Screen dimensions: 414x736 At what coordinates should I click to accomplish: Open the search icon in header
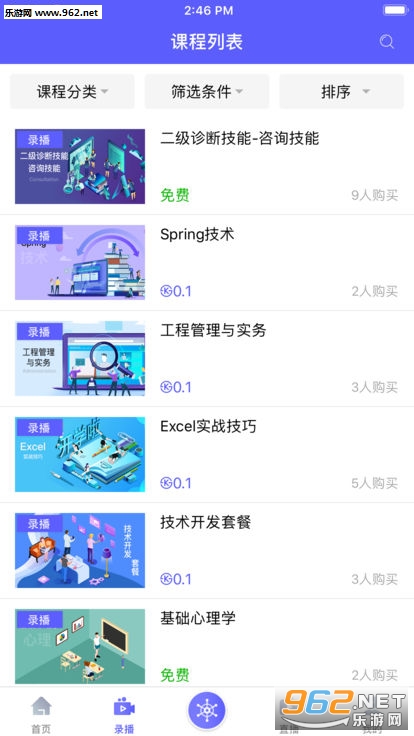[x=386, y=42]
